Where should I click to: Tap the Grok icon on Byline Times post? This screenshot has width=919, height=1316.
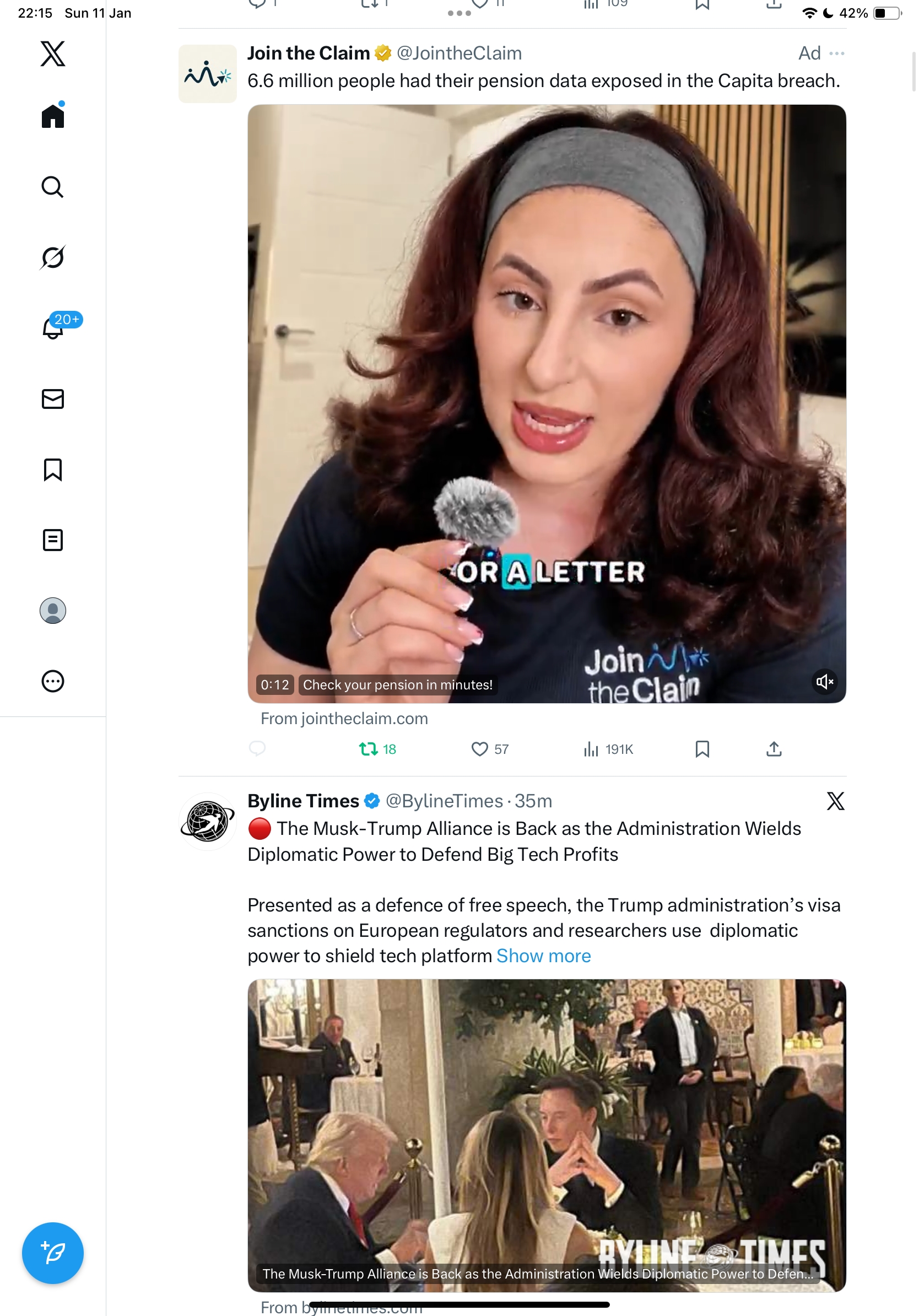click(835, 801)
